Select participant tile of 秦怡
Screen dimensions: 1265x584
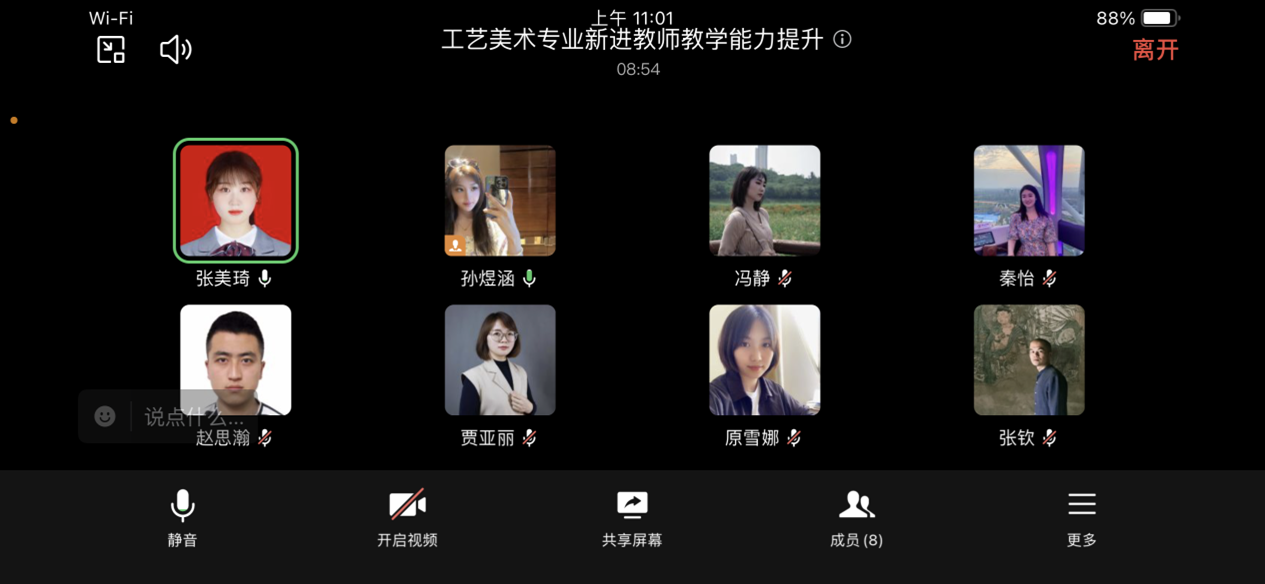pos(1029,200)
